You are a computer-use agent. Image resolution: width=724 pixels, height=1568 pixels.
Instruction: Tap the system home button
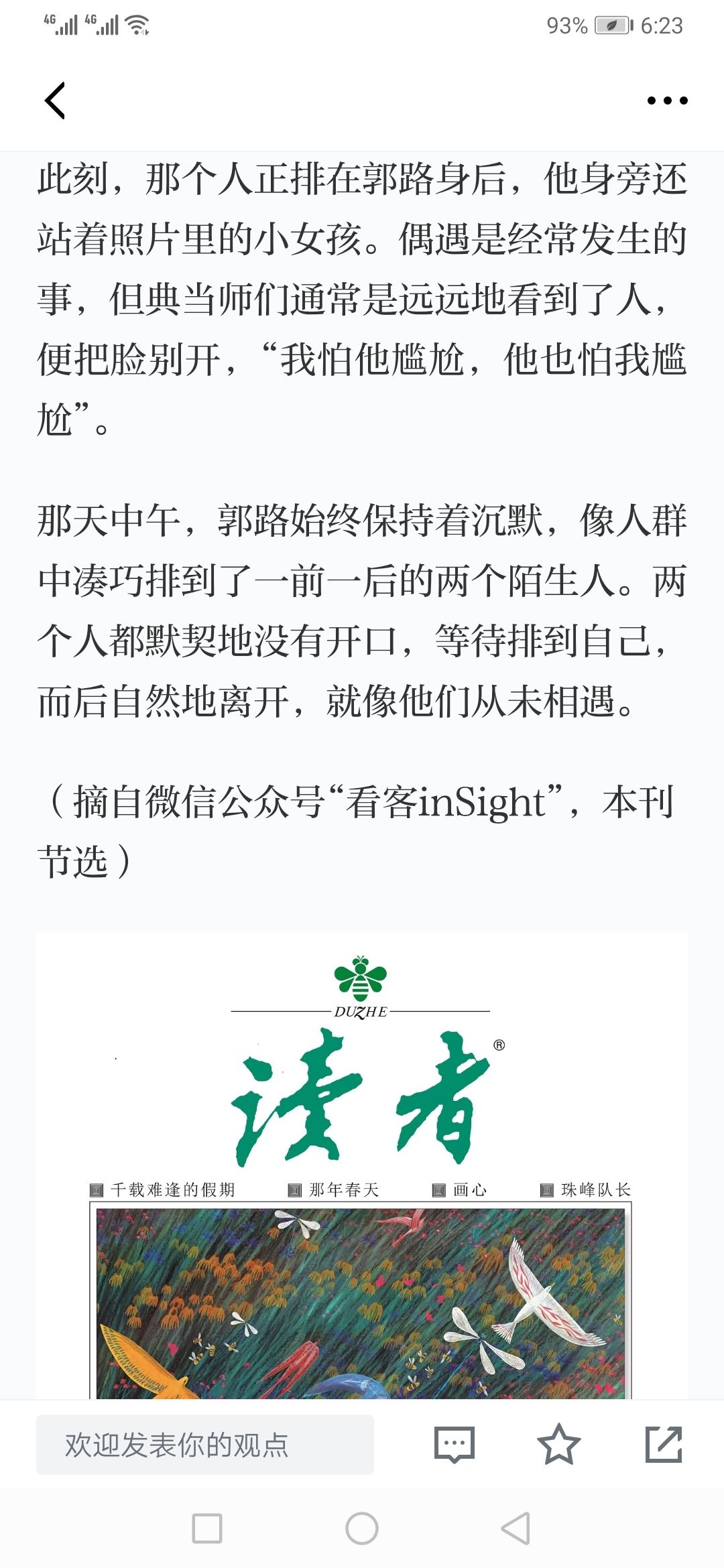coord(362,1528)
